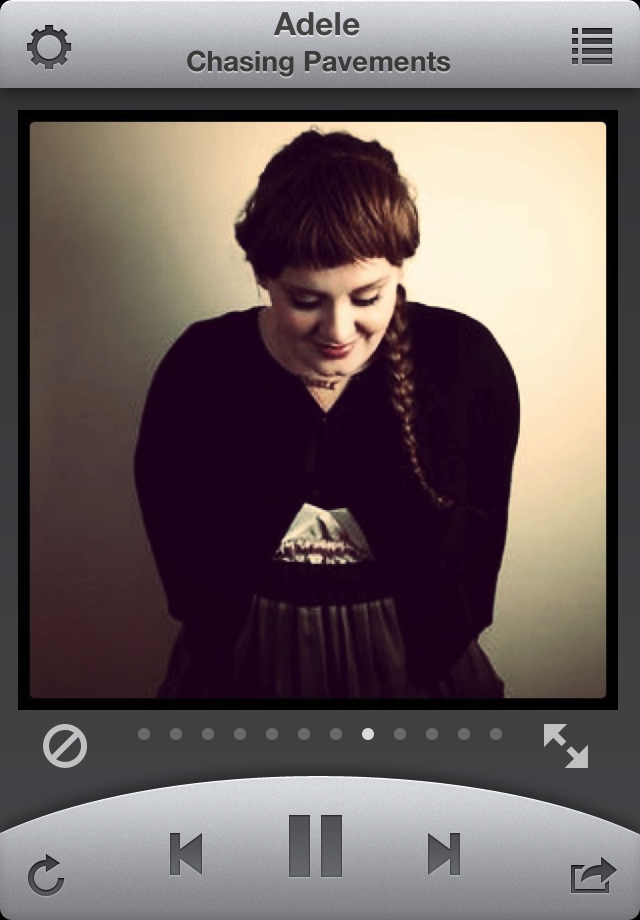Image resolution: width=640 pixels, height=920 pixels.
Task: Open the settings gear
Action: [48, 46]
